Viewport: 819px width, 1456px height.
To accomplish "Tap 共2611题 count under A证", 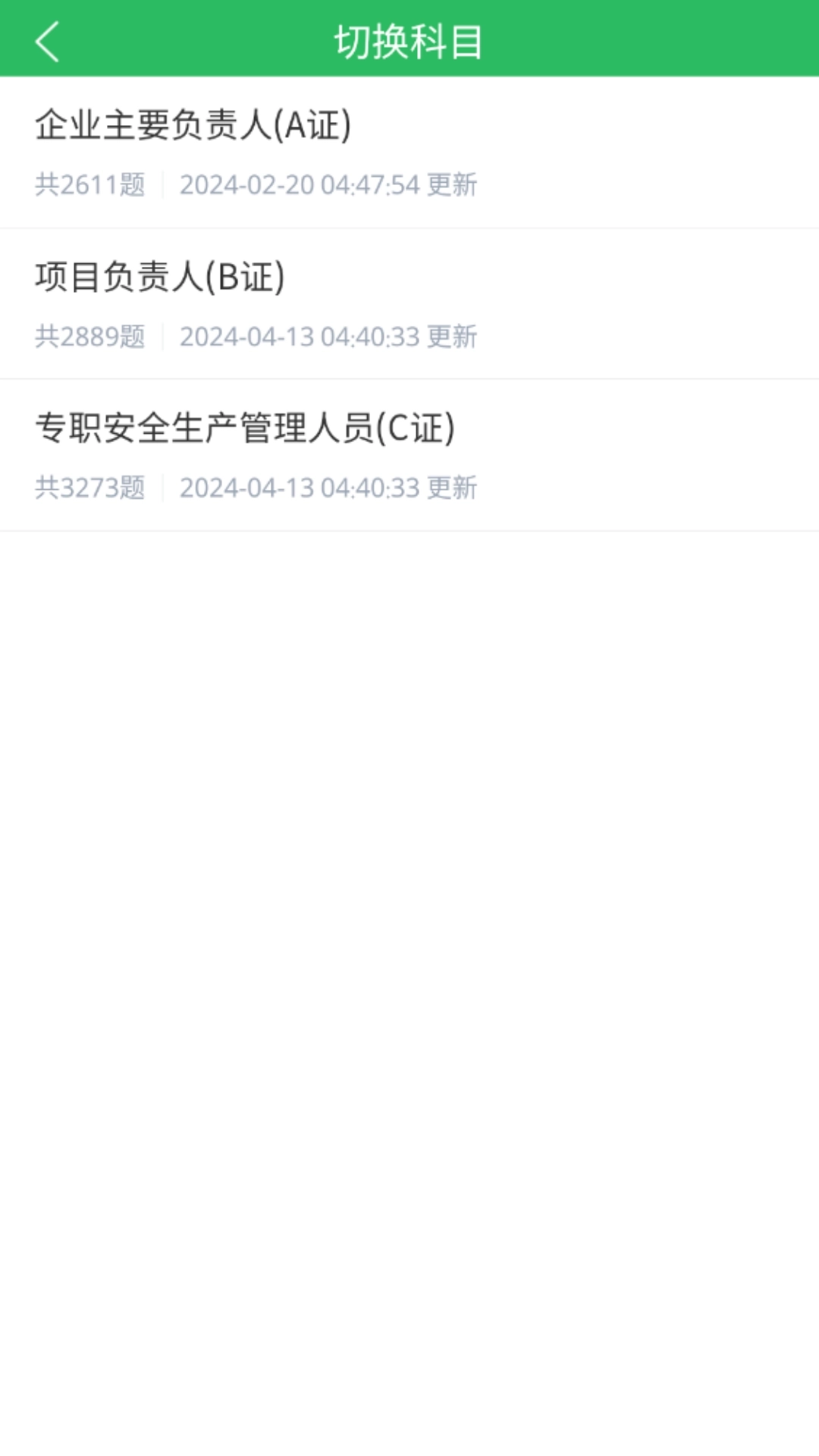I will [90, 184].
